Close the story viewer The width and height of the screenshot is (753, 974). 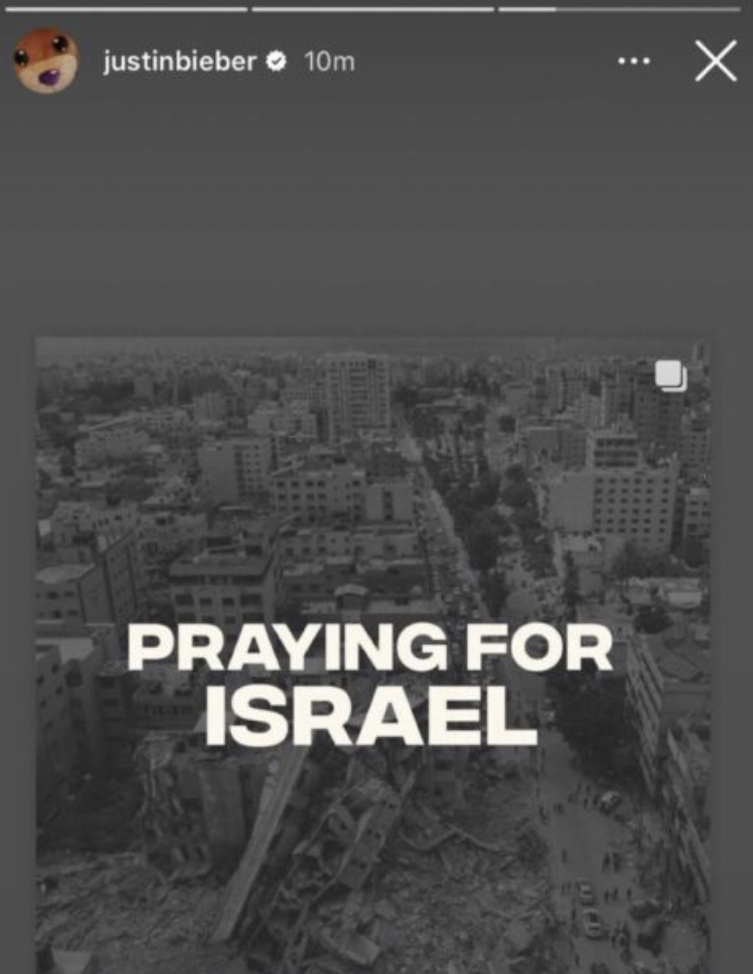[x=715, y=62]
